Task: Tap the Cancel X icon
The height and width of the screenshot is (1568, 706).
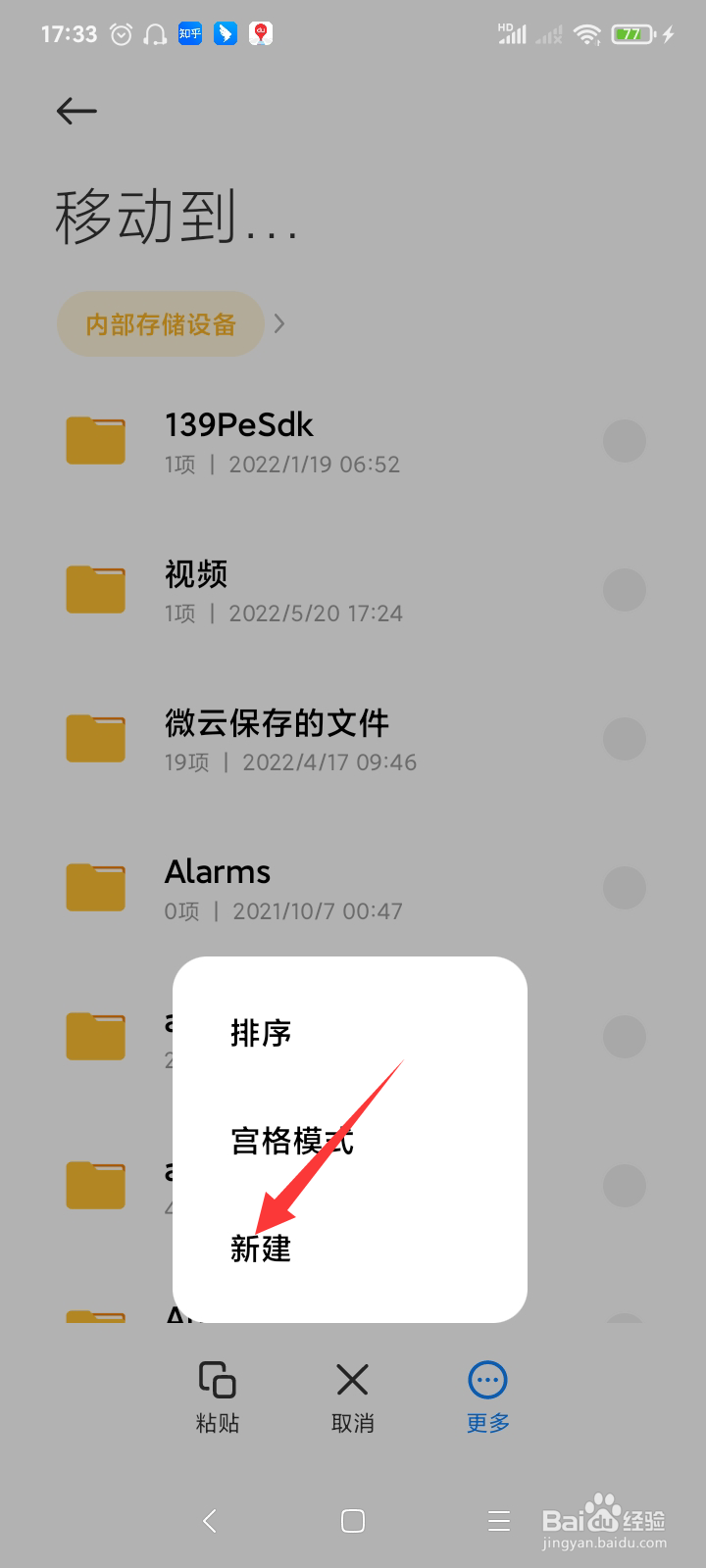Action: point(352,1382)
